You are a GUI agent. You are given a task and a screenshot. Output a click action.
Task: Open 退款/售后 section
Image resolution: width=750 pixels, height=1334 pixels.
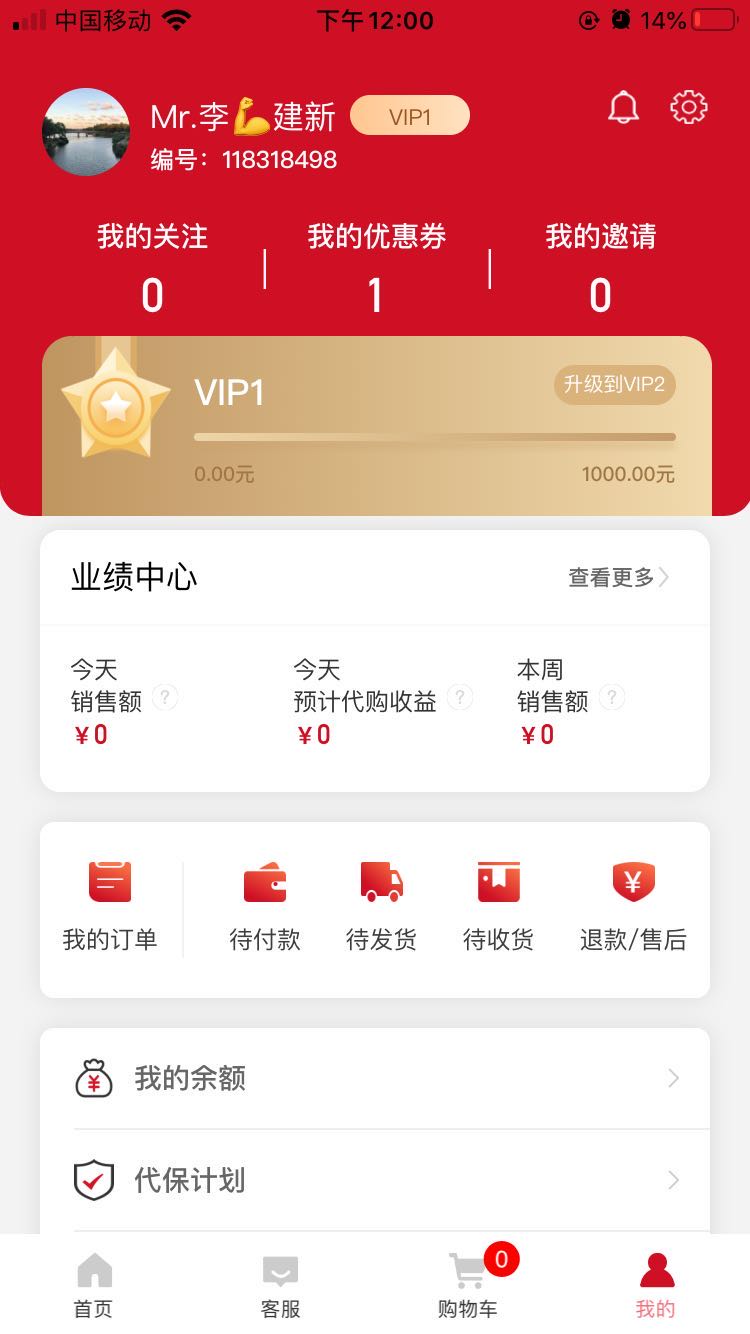coord(633,906)
